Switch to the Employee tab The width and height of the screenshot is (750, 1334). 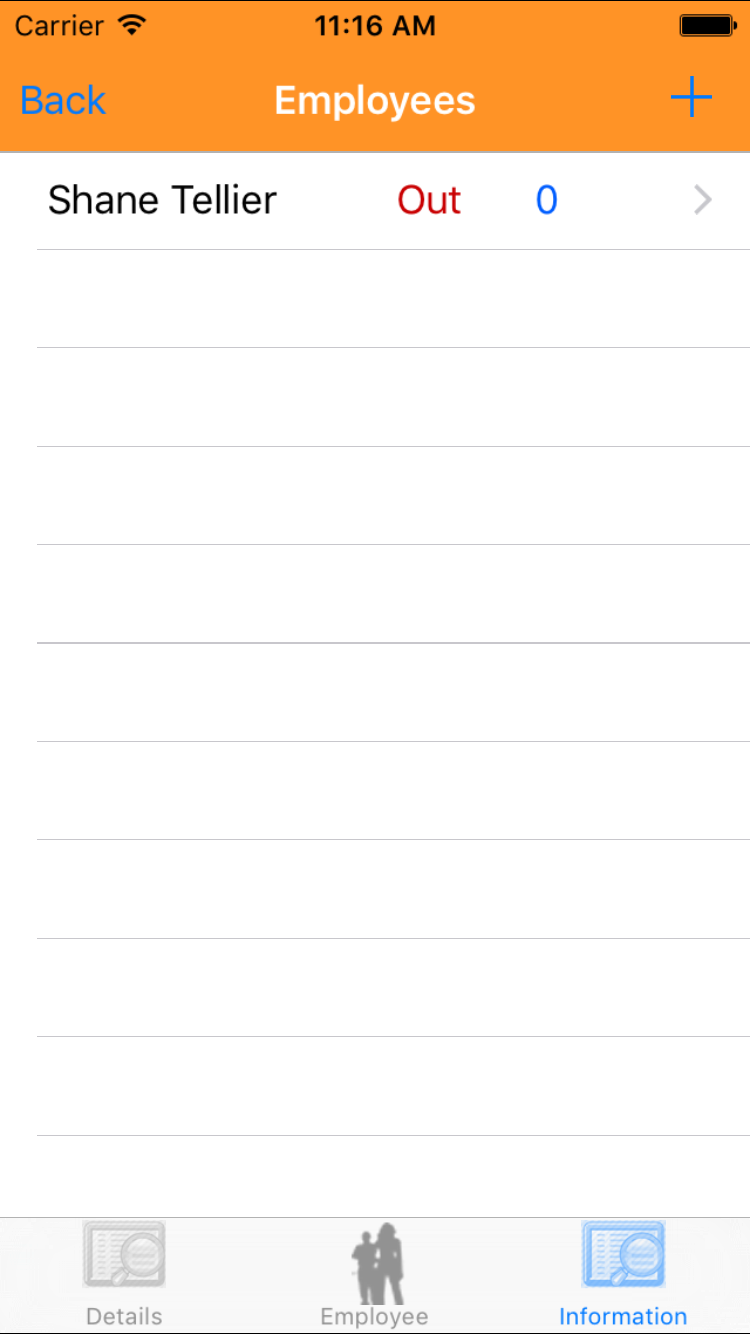point(375,1274)
